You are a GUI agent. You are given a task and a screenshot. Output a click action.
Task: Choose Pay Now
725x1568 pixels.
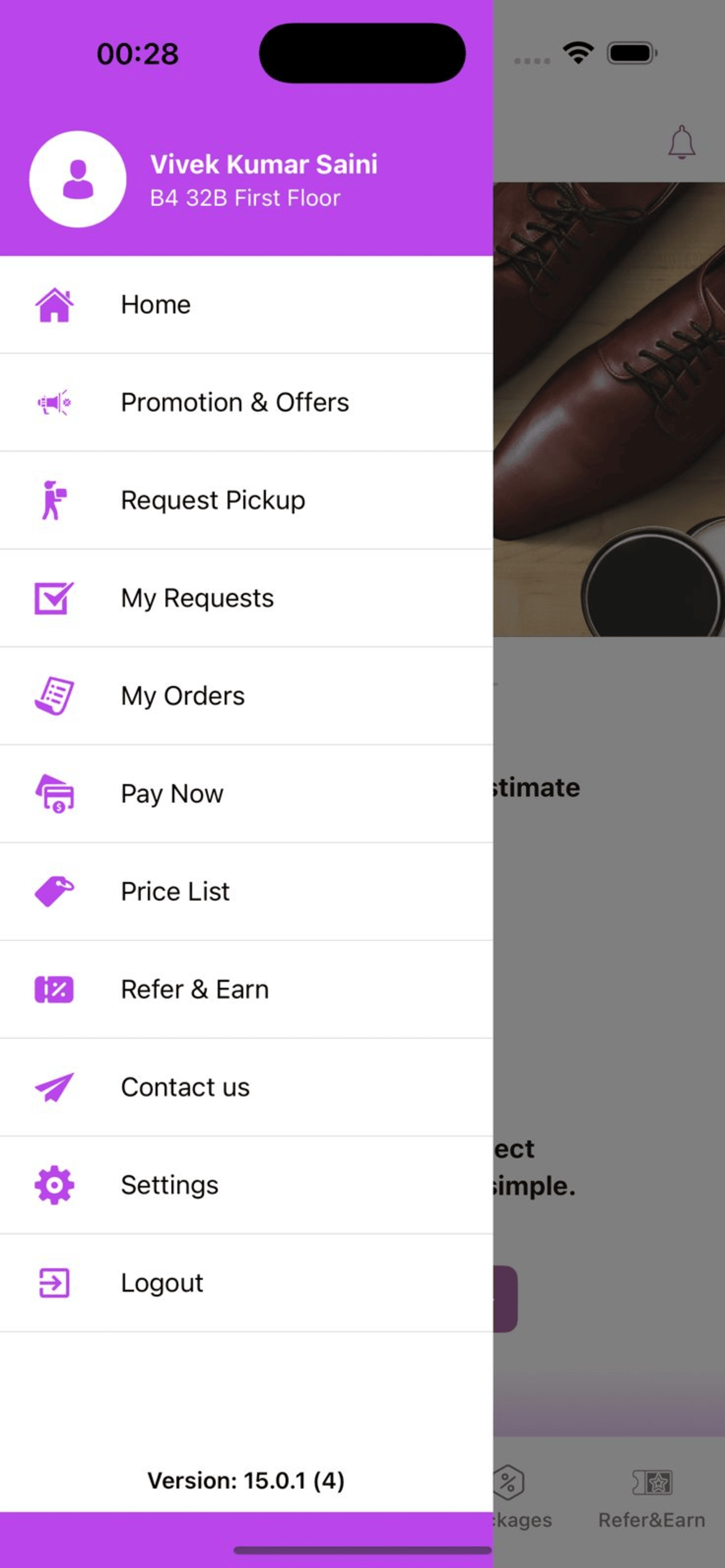click(x=246, y=794)
